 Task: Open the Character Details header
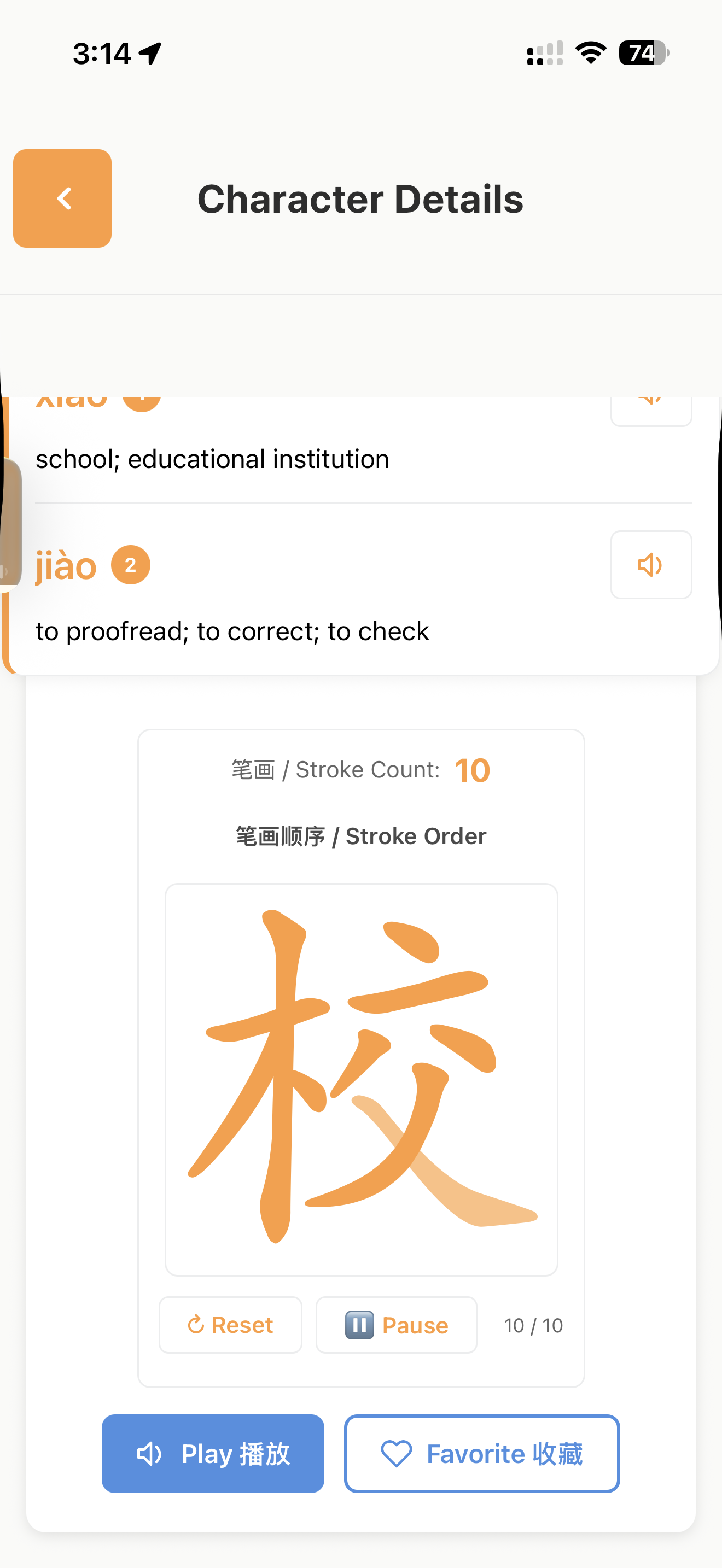[x=360, y=198]
